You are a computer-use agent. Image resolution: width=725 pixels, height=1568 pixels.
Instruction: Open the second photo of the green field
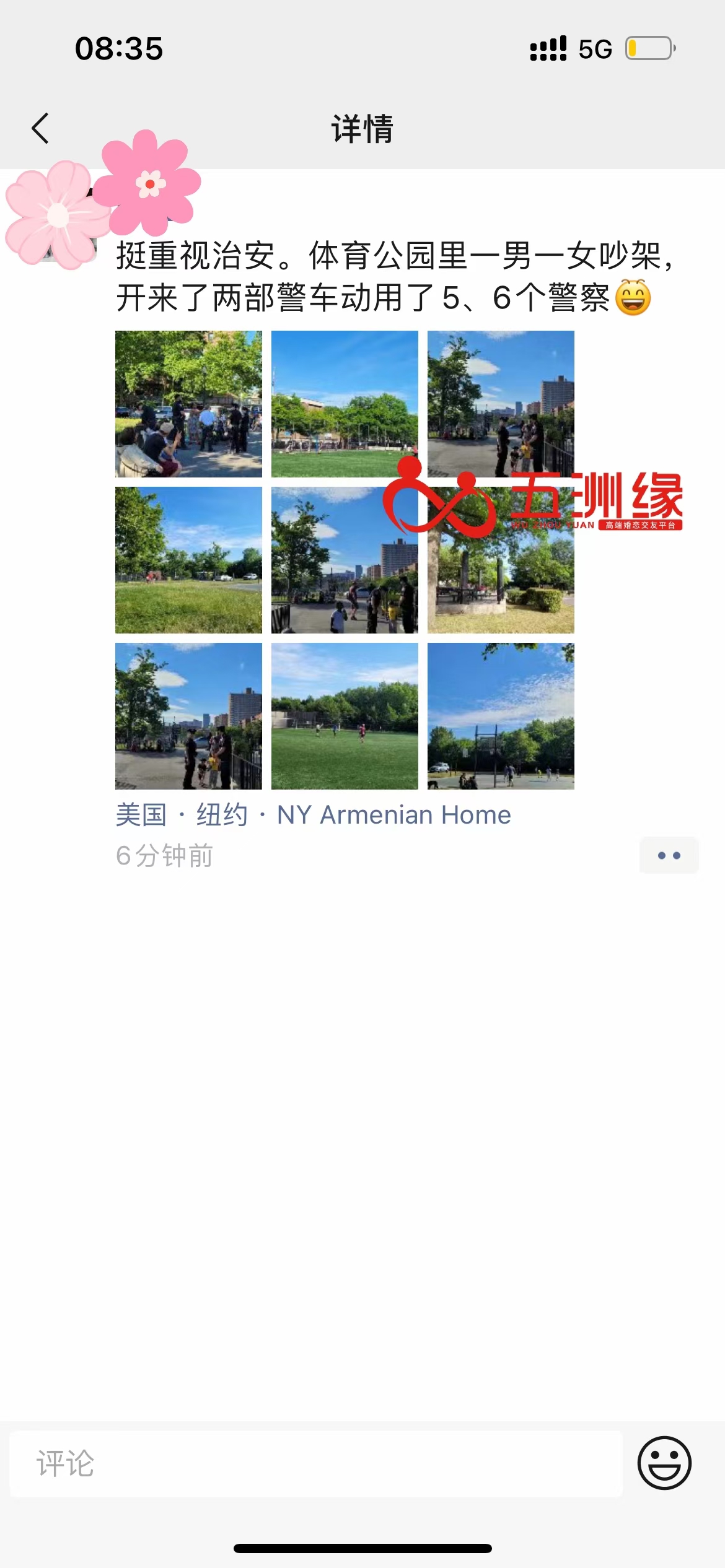point(345,404)
